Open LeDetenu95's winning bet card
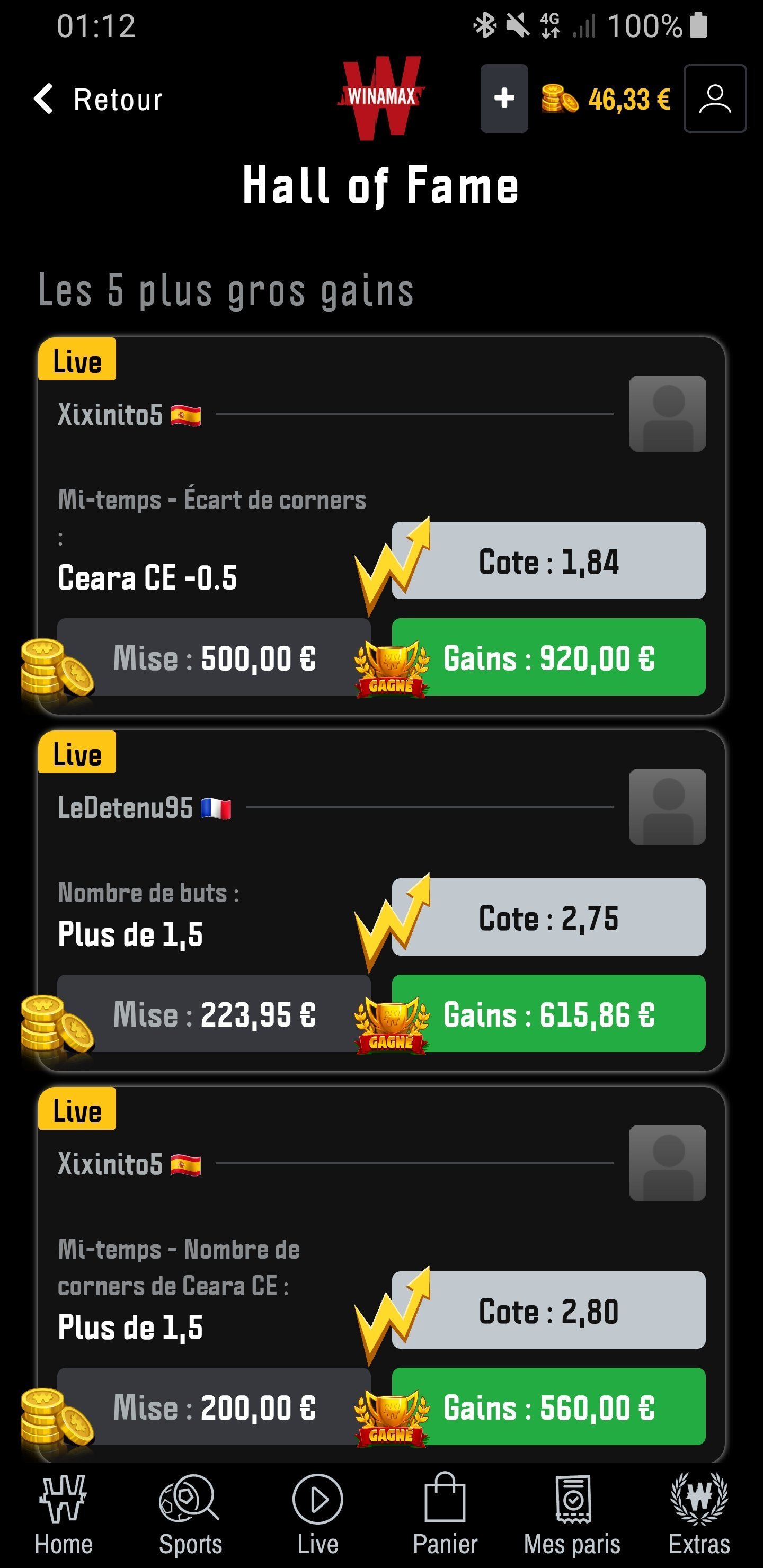 coord(381,901)
